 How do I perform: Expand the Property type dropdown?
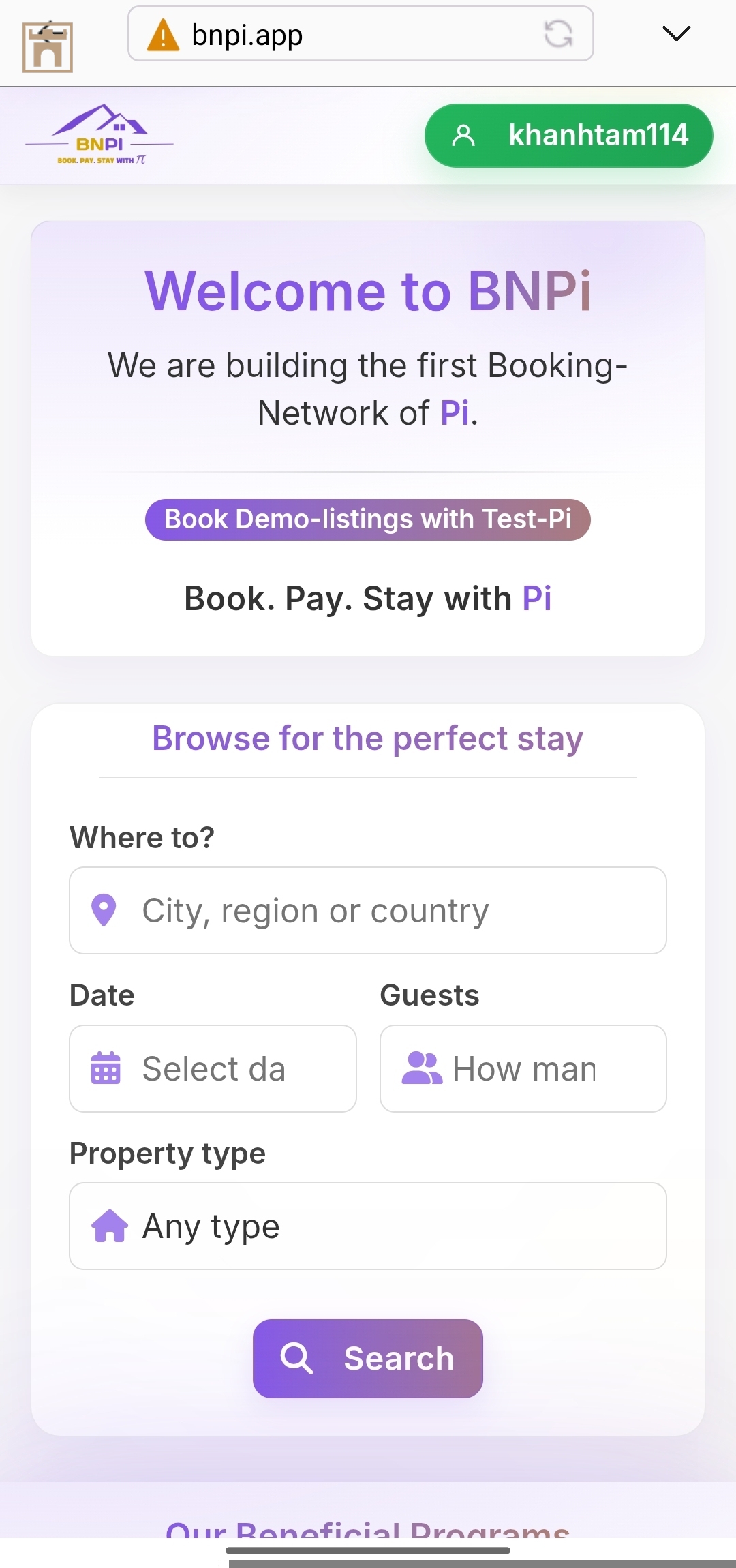pyautogui.click(x=368, y=1226)
